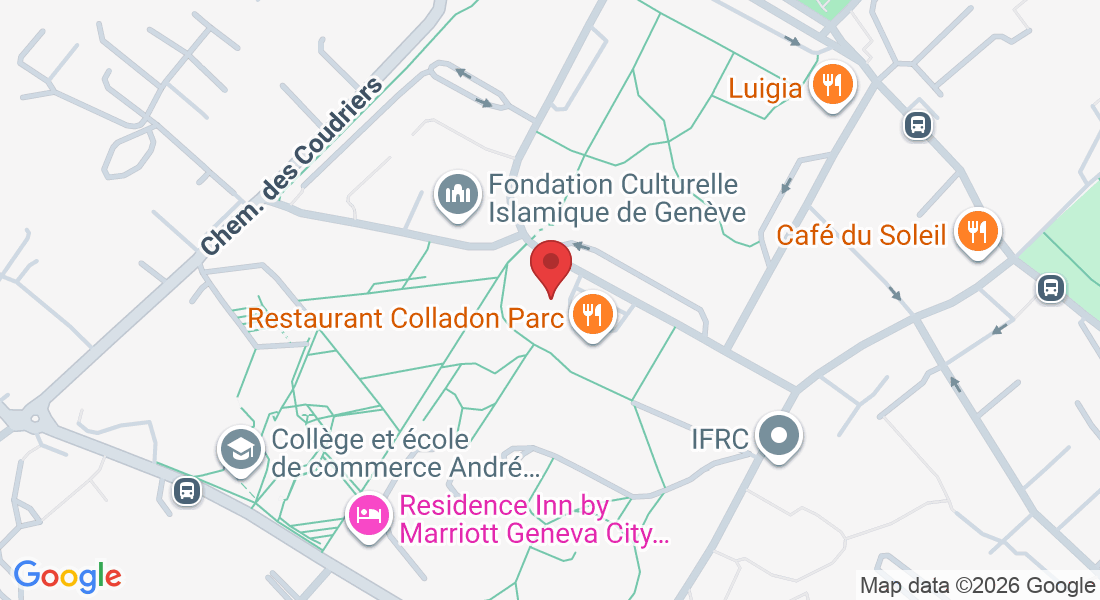The width and height of the screenshot is (1100, 600).
Task: Open the Collège et école de commerce André marker
Action: (239, 450)
